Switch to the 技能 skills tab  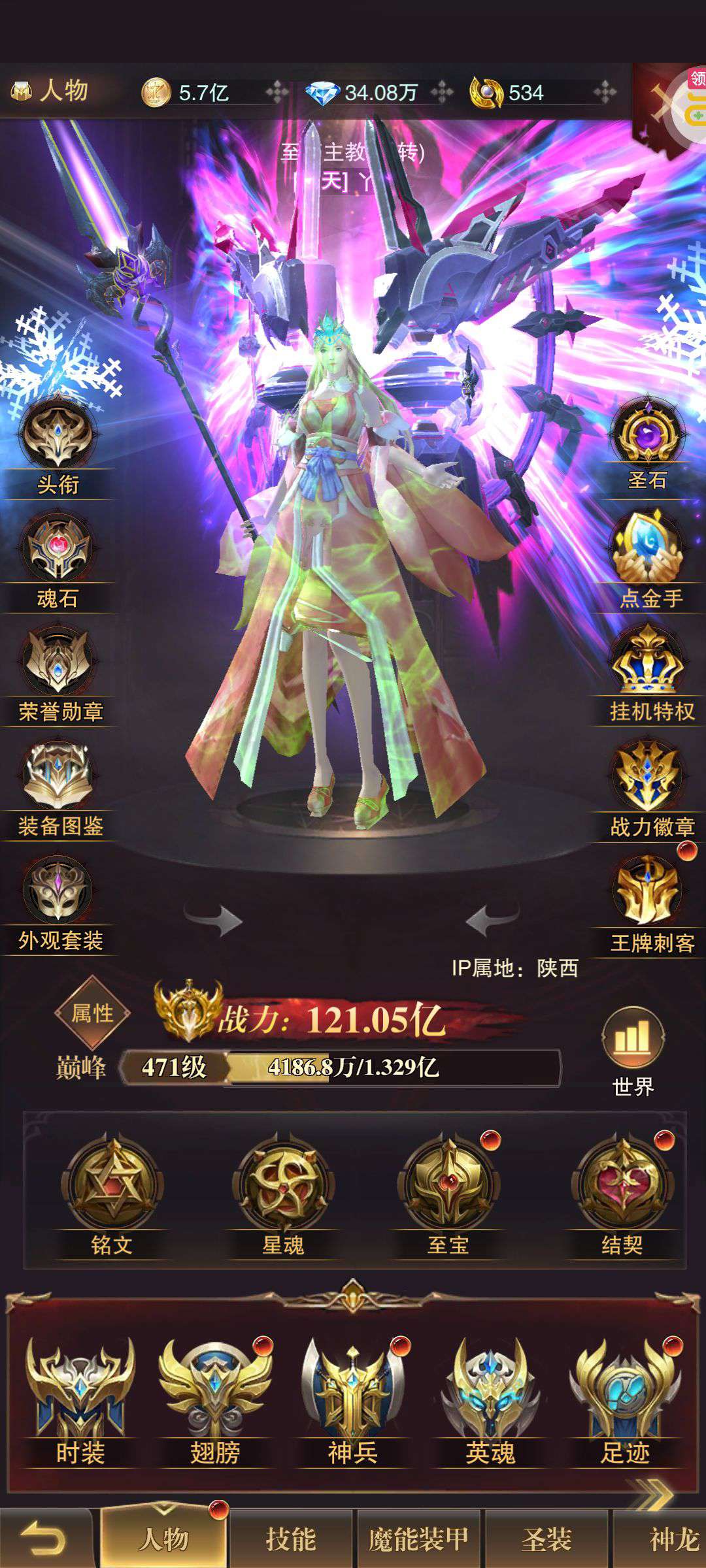(290, 1539)
